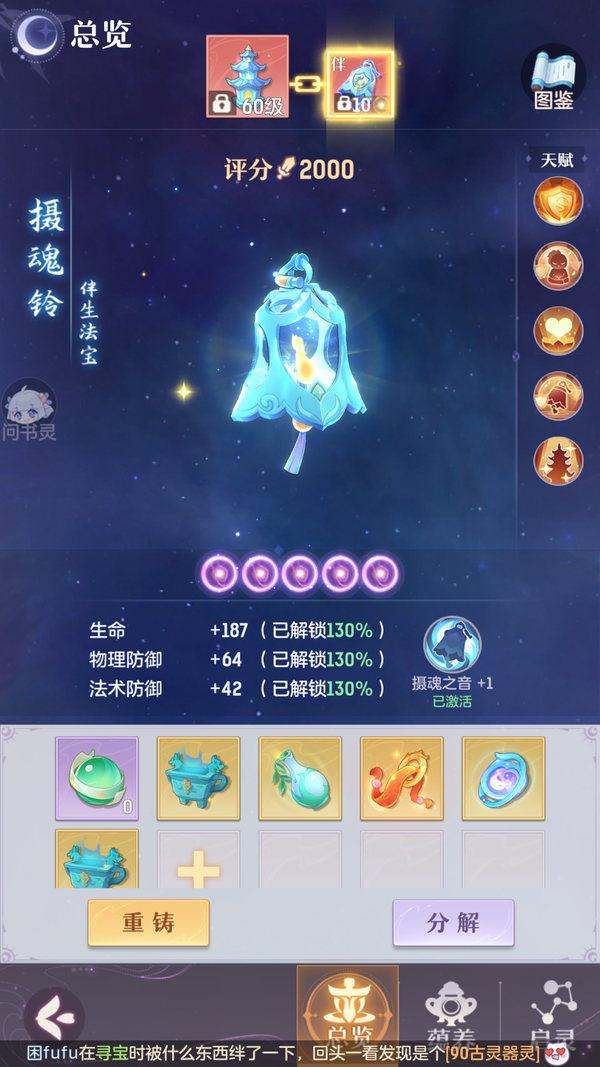Open the 问书灵 helper
Viewport: 600px width, 1067px height.
[x=29, y=410]
